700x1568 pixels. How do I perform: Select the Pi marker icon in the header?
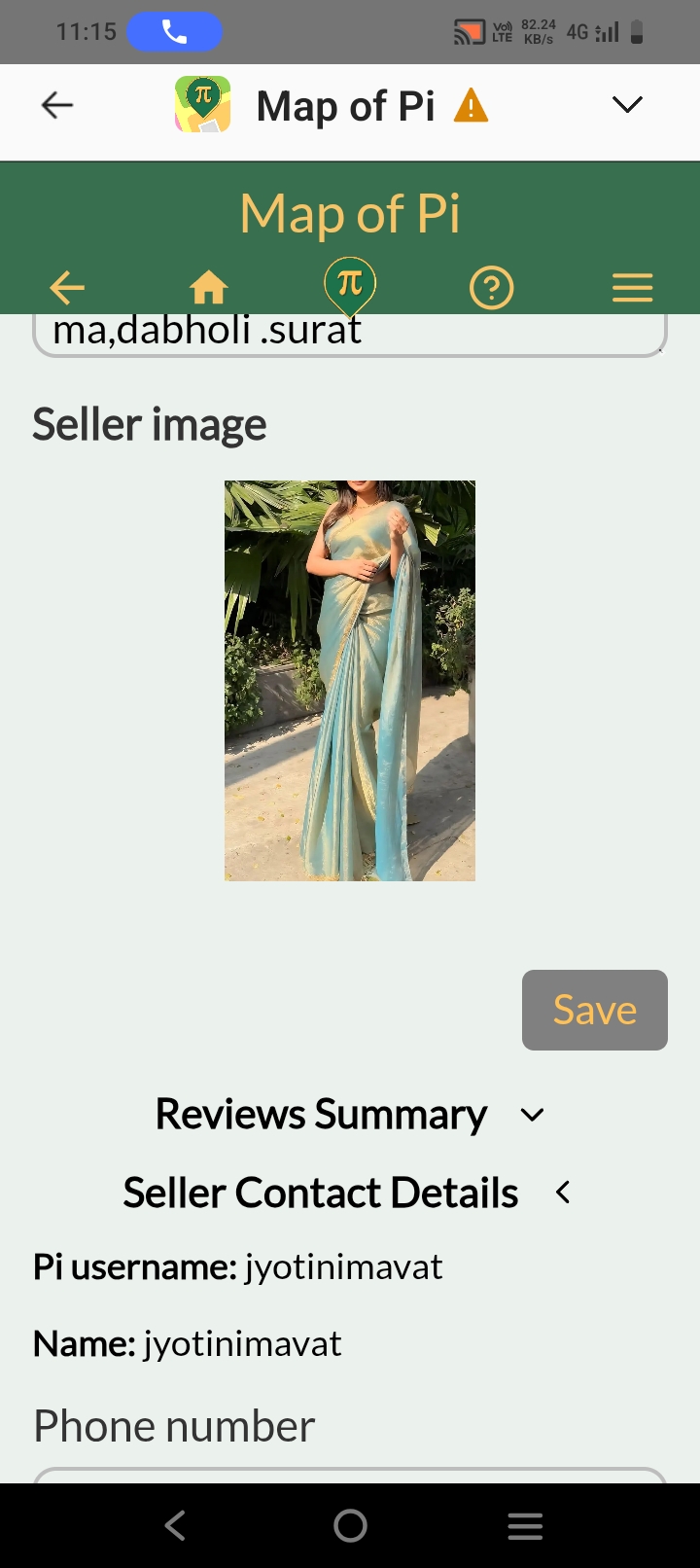pyautogui.click(x=349, y=285)
